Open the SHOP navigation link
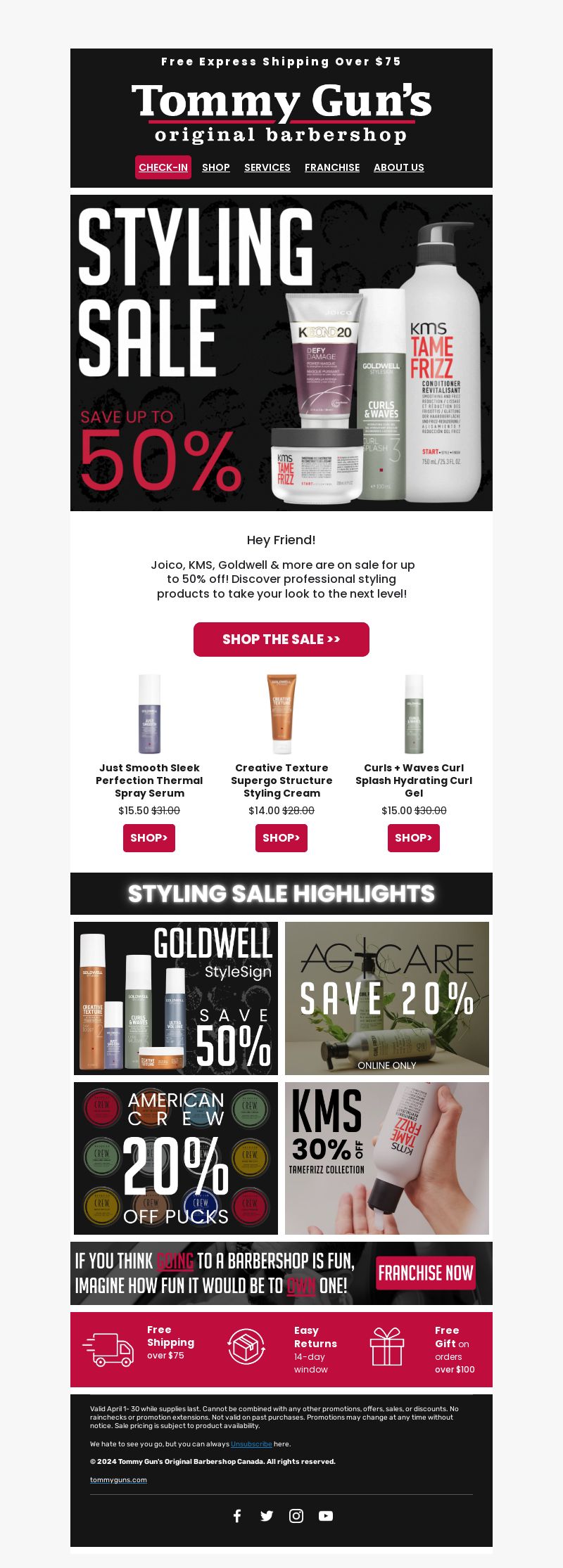Viewport: 563px width, 1568px height. coord(216,167)
